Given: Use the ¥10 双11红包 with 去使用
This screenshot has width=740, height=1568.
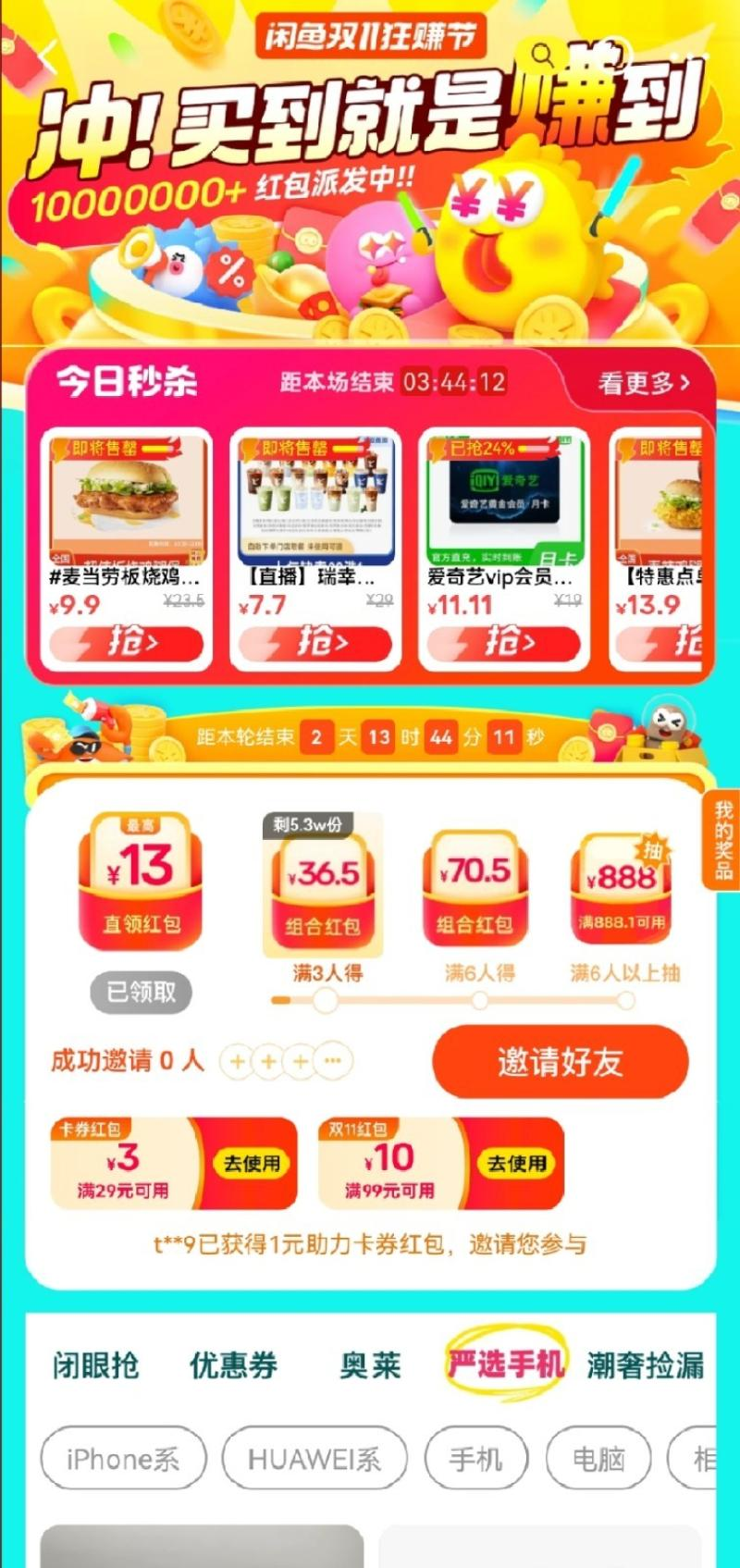Looking at the screenshot, I should (516, 1164).
